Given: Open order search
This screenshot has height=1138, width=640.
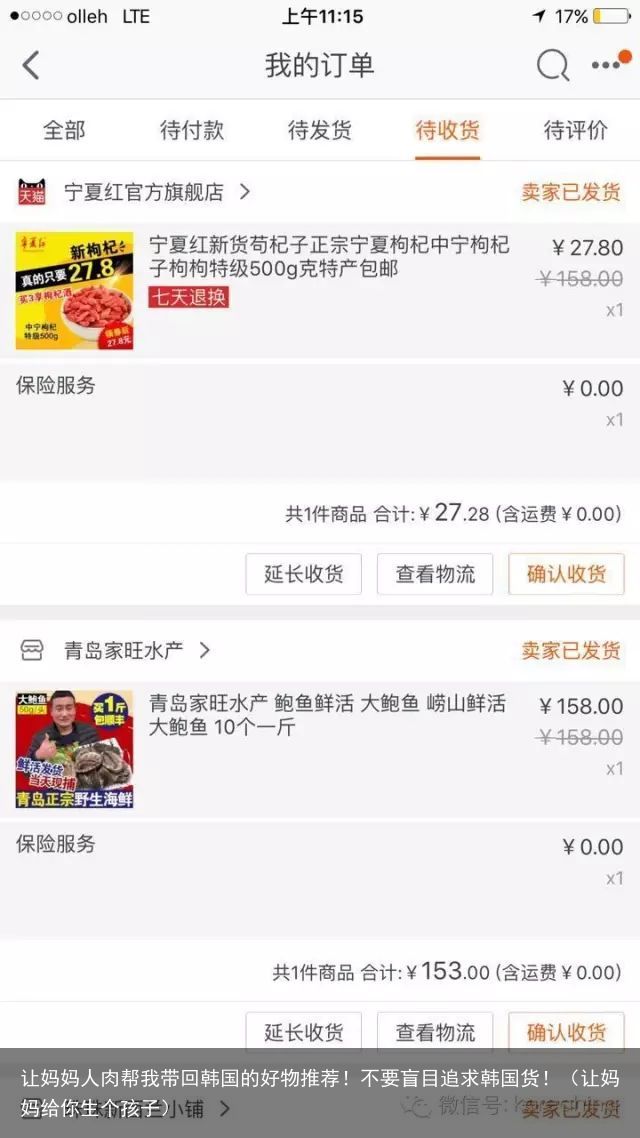Looking at the screenshot, I should point(552,66).
